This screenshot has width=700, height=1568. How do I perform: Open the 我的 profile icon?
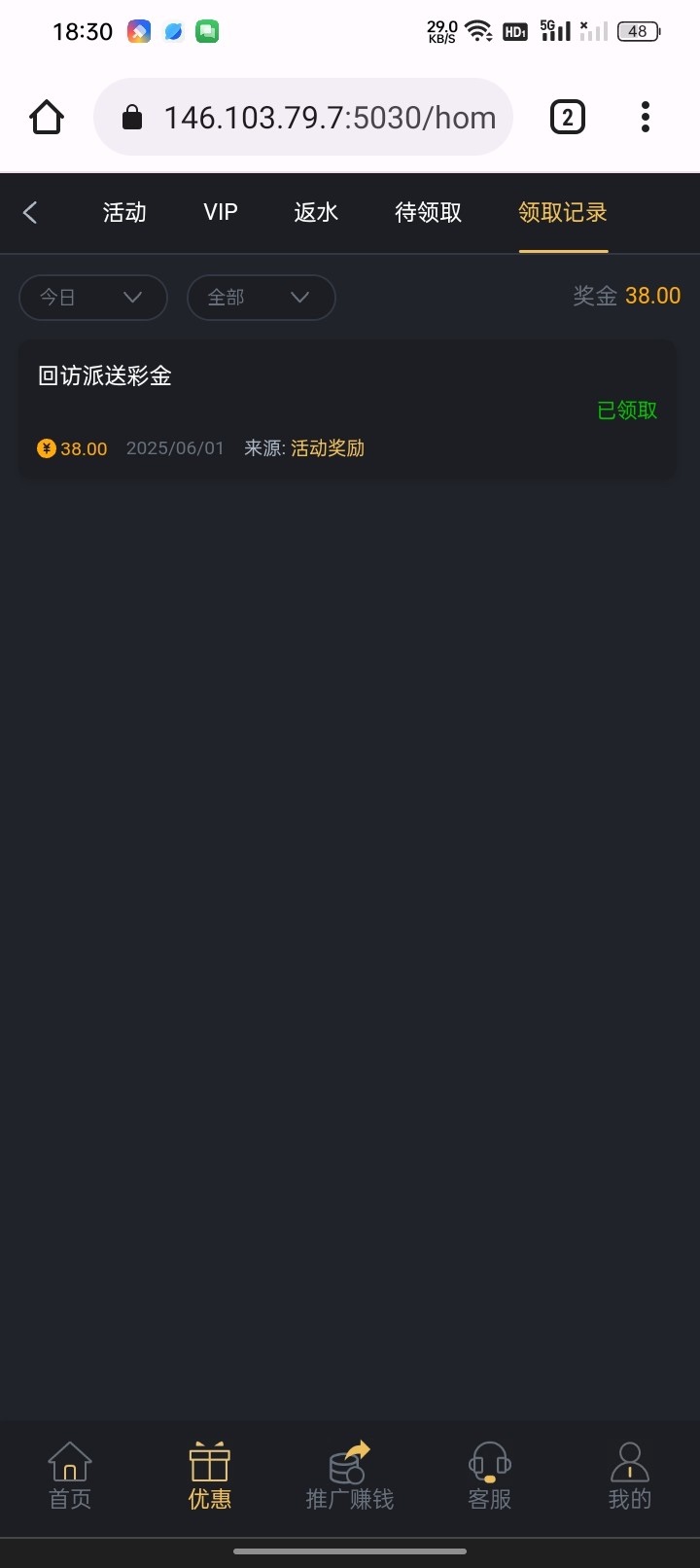(629, 1475)
